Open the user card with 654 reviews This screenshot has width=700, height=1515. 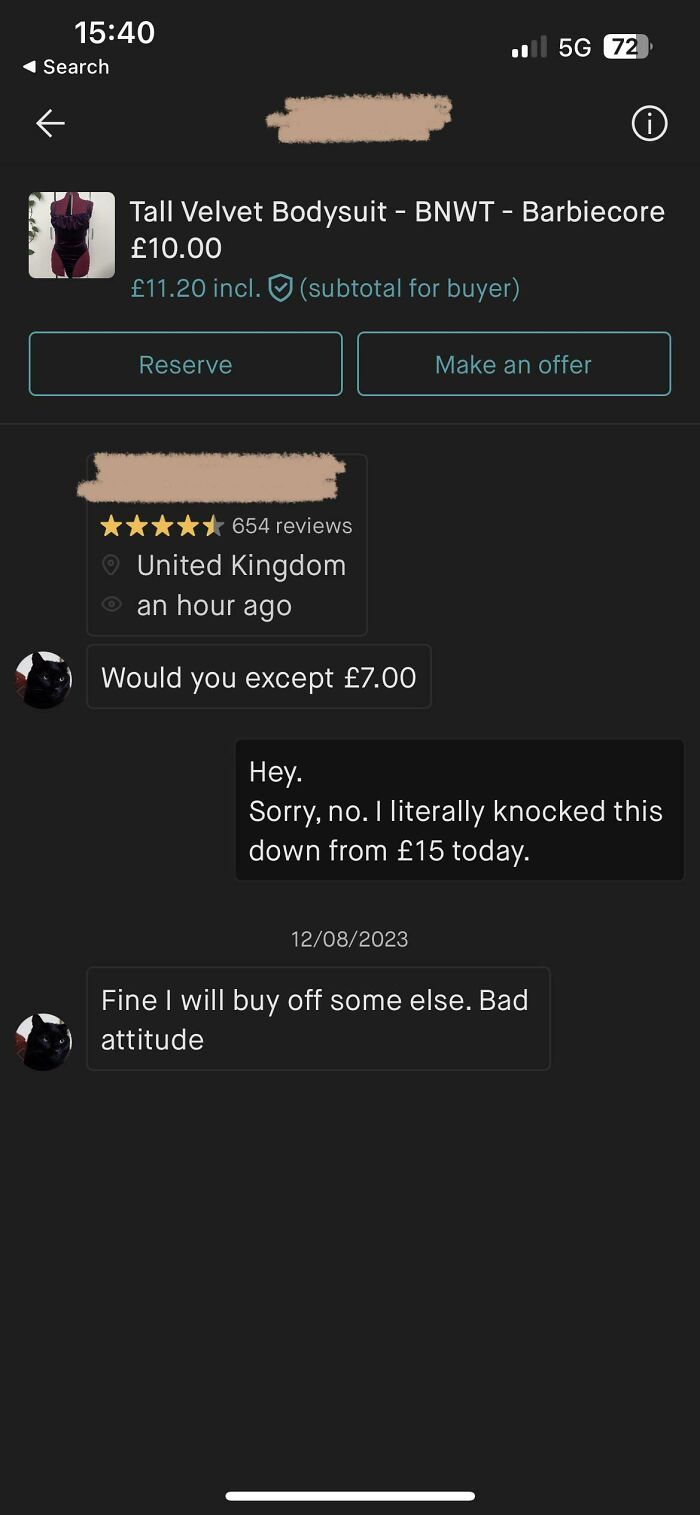[x=227, y=545]
